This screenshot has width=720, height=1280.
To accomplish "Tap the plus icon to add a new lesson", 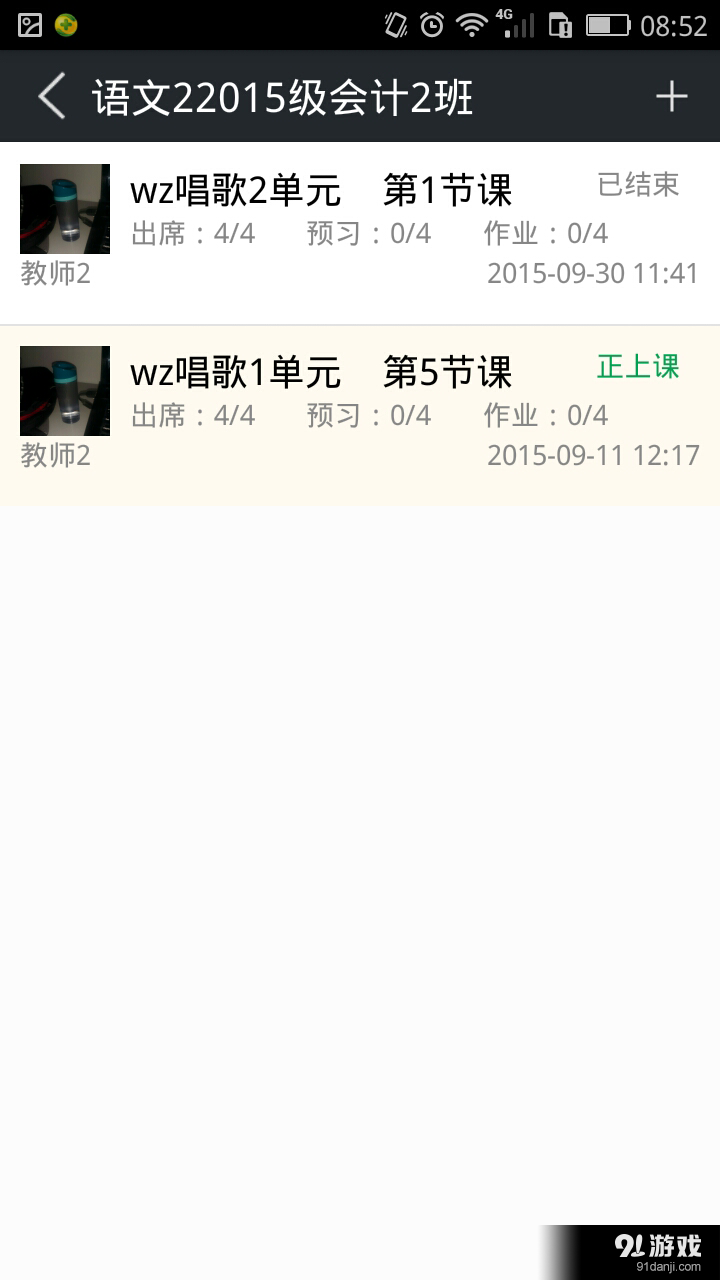I will [x=672, y=95].
